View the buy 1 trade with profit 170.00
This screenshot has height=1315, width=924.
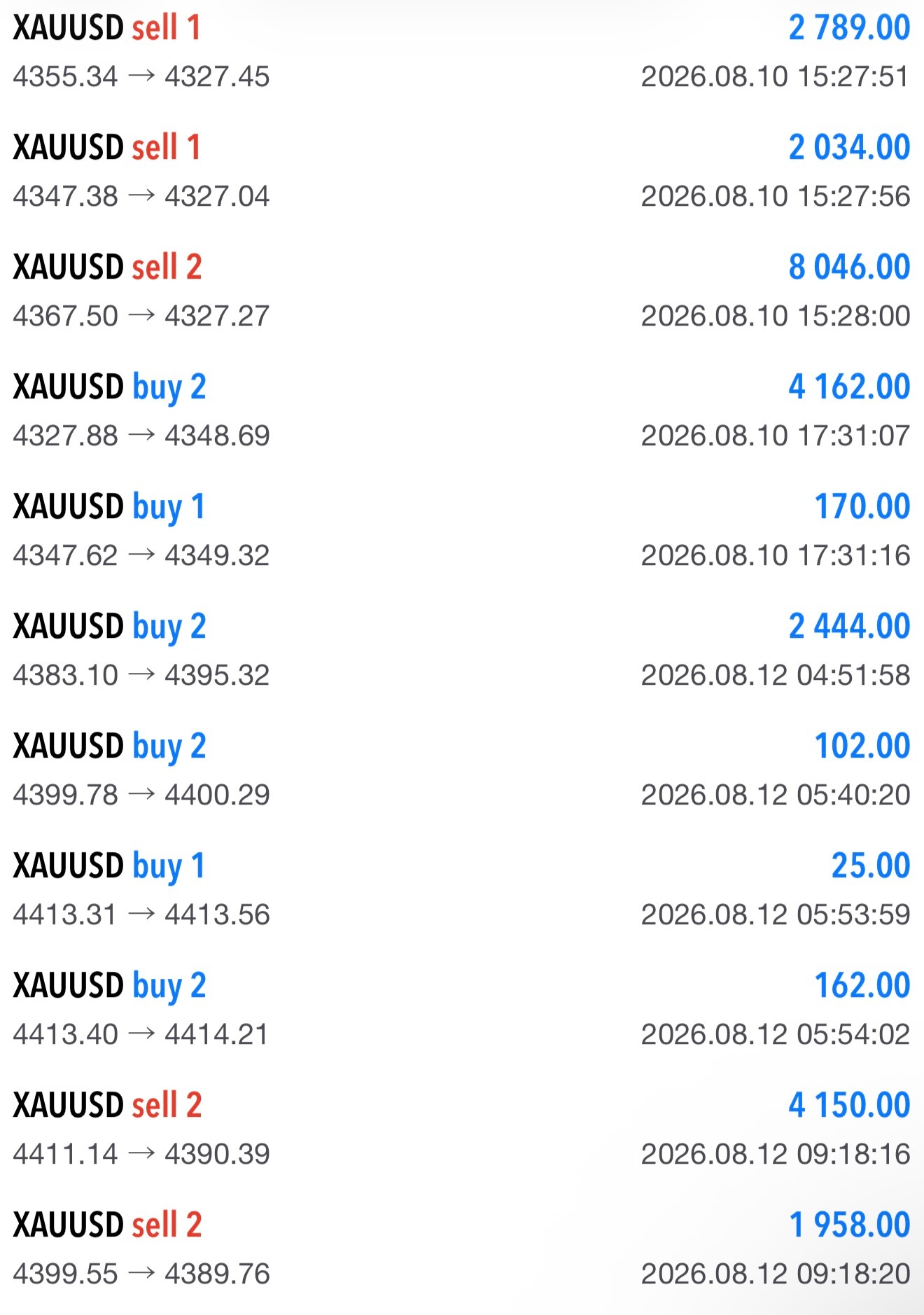pos(462,531)
